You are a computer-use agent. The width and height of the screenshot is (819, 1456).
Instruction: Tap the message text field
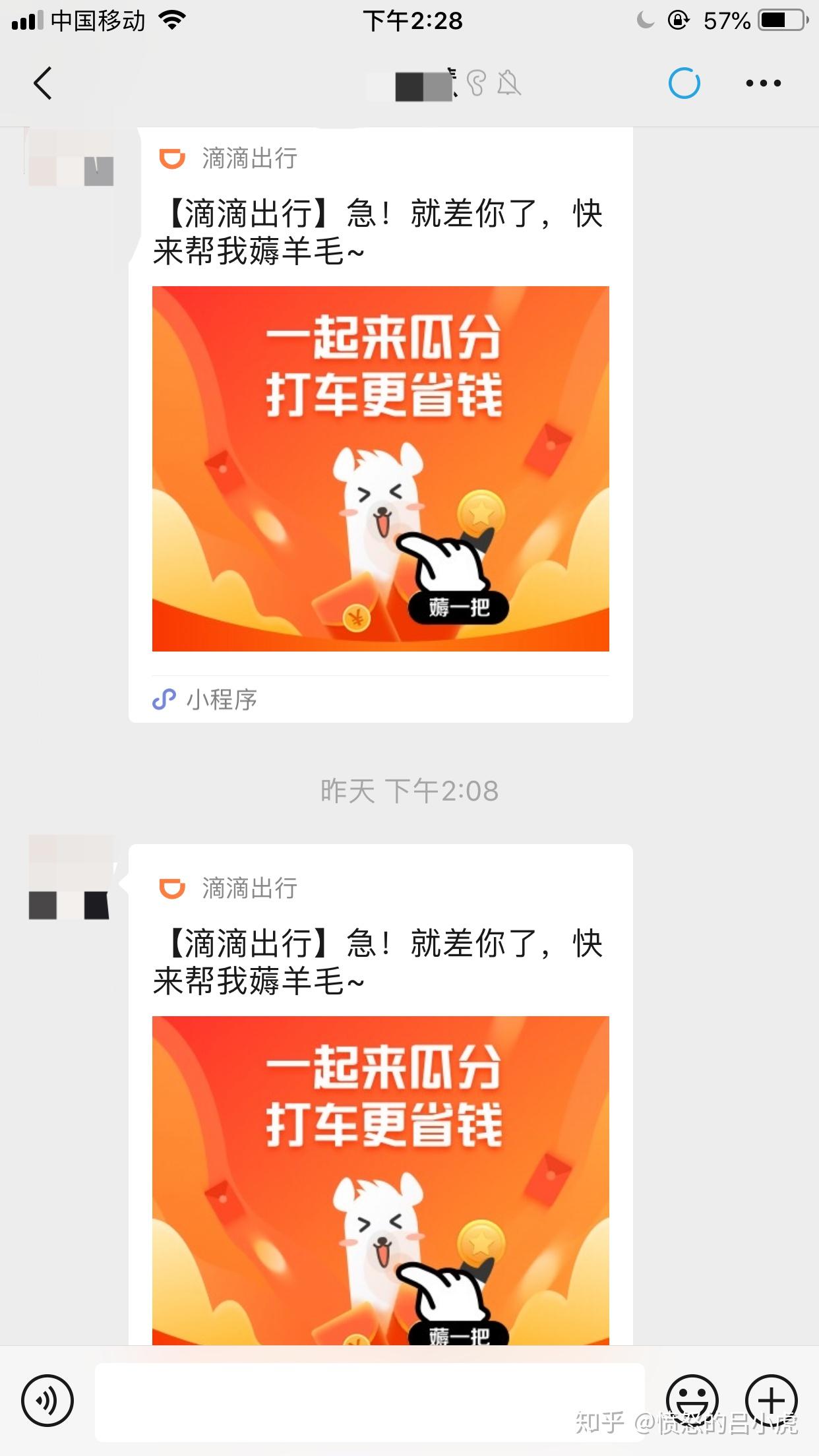click(369, 1402)
